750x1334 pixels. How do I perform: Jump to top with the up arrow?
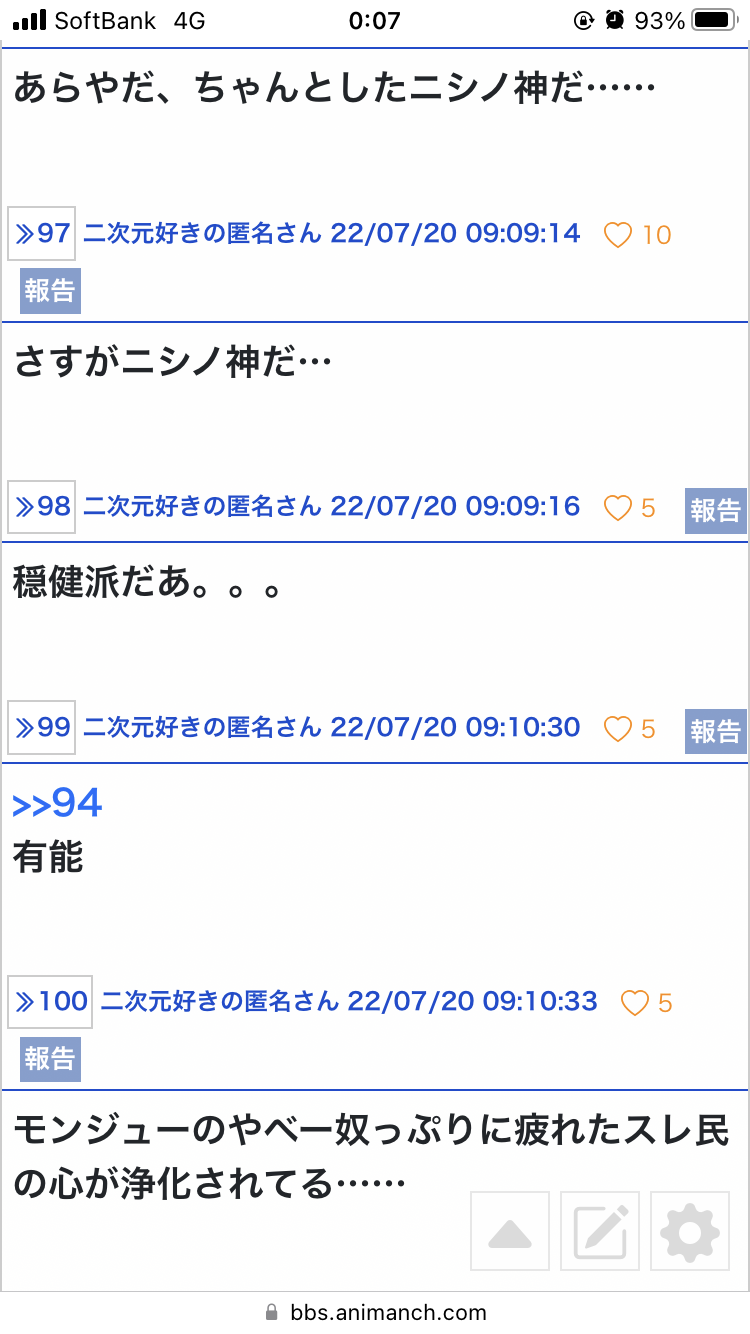[x=510, y=1232]
